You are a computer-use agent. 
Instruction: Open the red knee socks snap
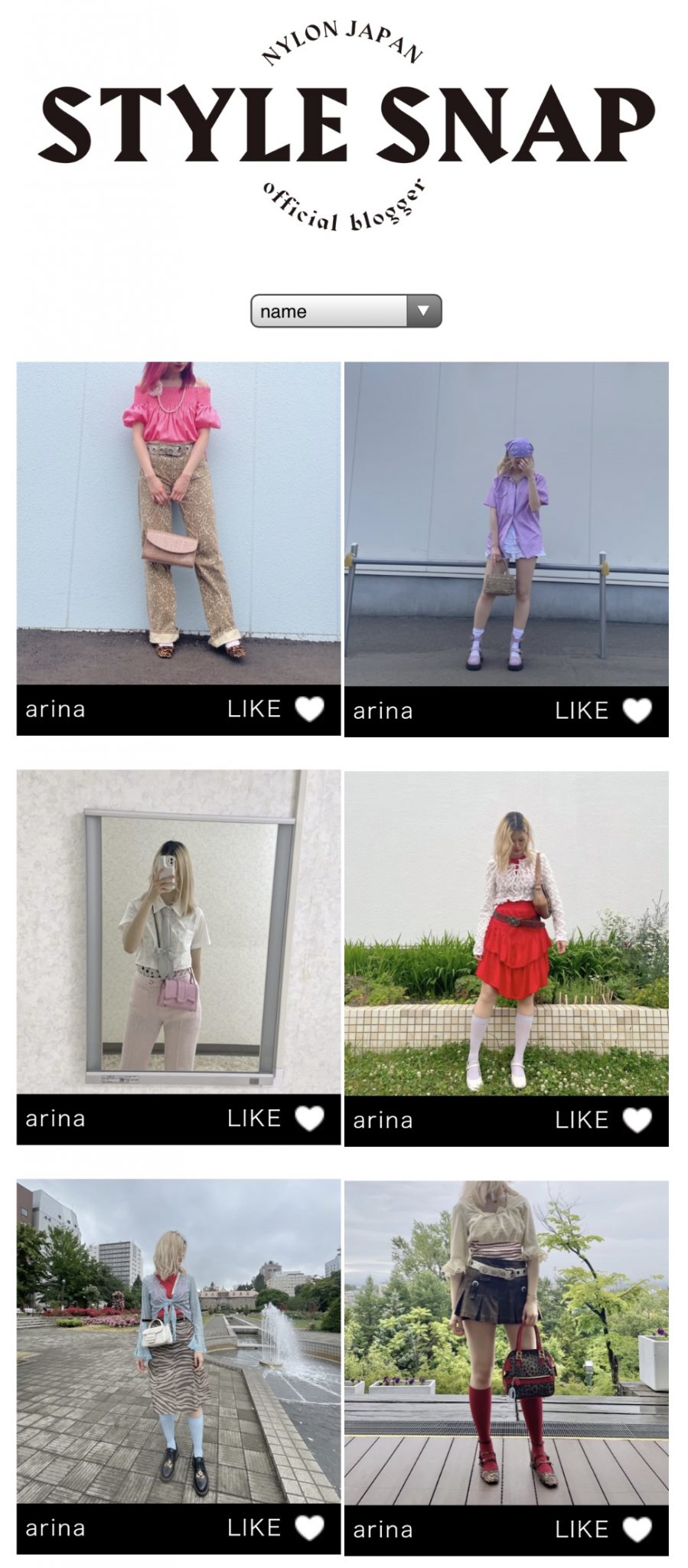click(x=506, y=1342)
